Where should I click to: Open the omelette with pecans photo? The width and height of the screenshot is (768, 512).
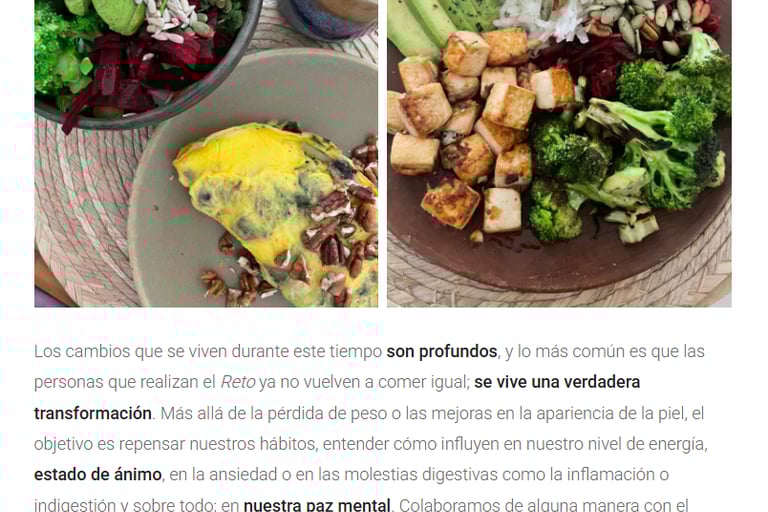tap(206, 153)
